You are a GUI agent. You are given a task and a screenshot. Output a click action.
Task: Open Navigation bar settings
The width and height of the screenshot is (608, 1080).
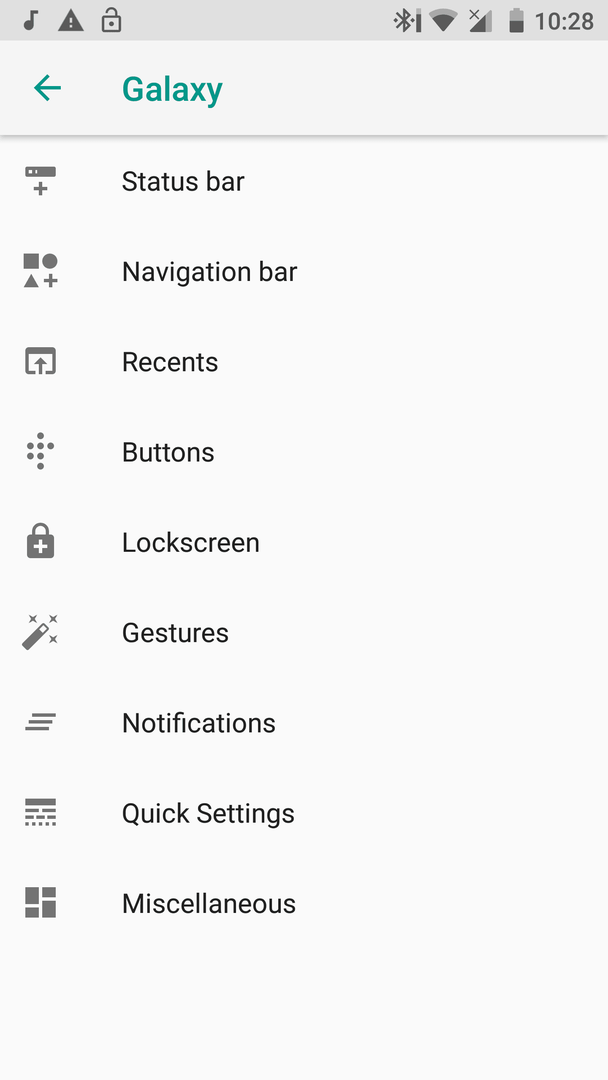pyautogui.click(x=304, y=271)
